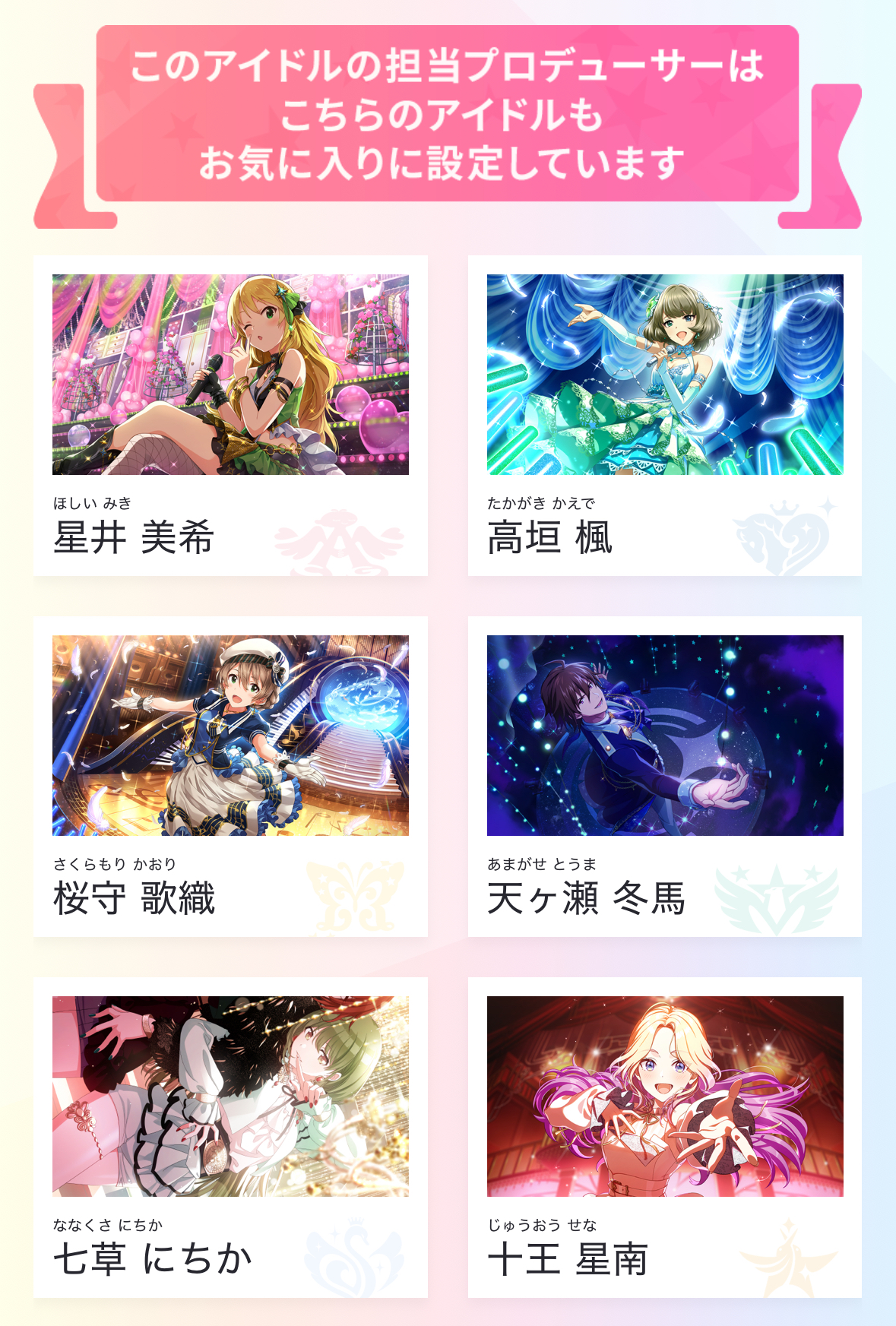Screen dimensions: 896x1326
Task: View the 十王 星南 idol card
Action: [664, 1137]
